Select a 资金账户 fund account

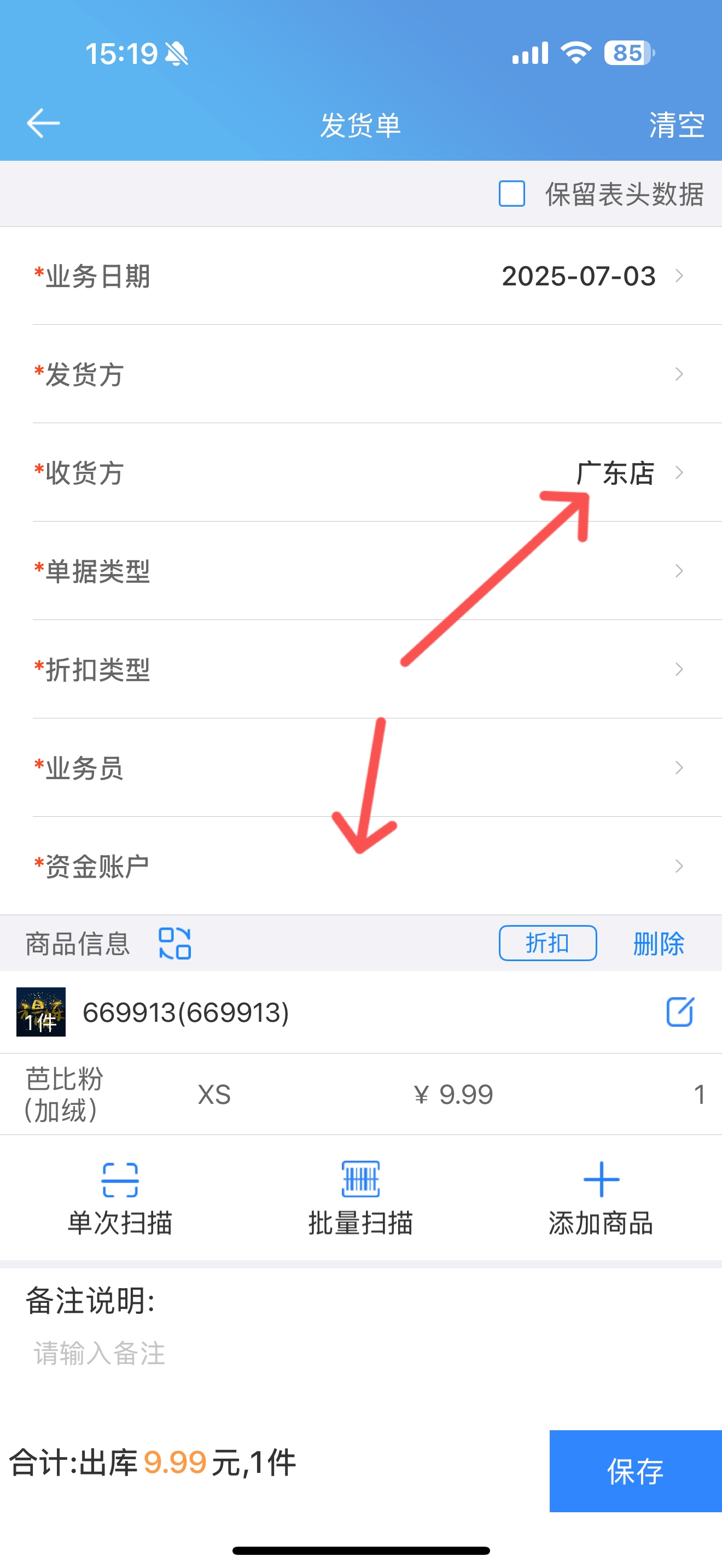click(x=361, y=866)
